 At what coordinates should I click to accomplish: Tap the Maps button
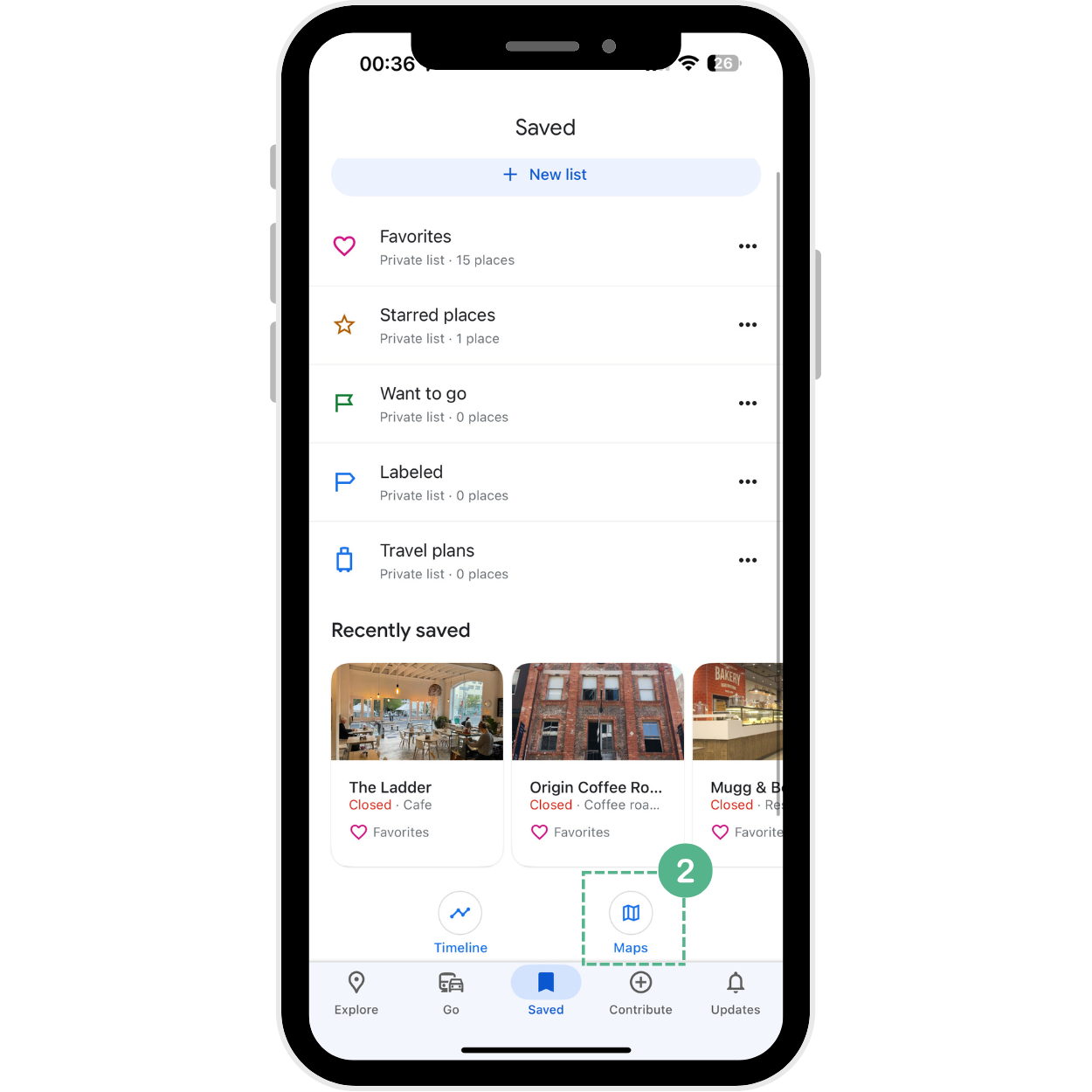point(631,923)
